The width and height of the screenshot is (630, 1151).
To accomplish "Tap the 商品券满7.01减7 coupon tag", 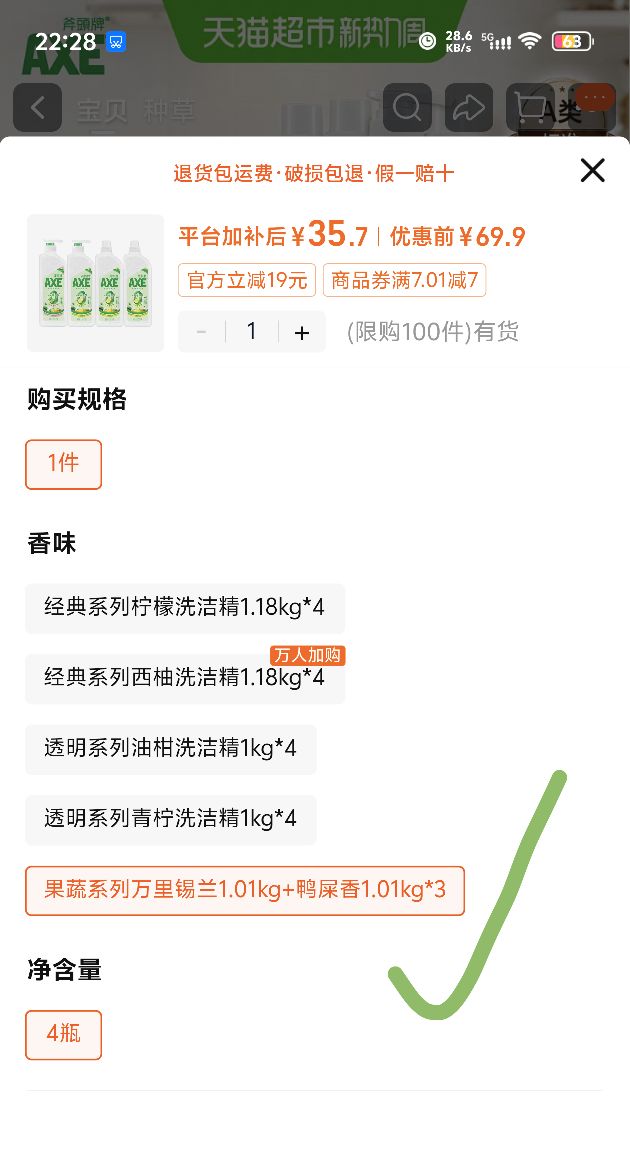I will [405, 280].
